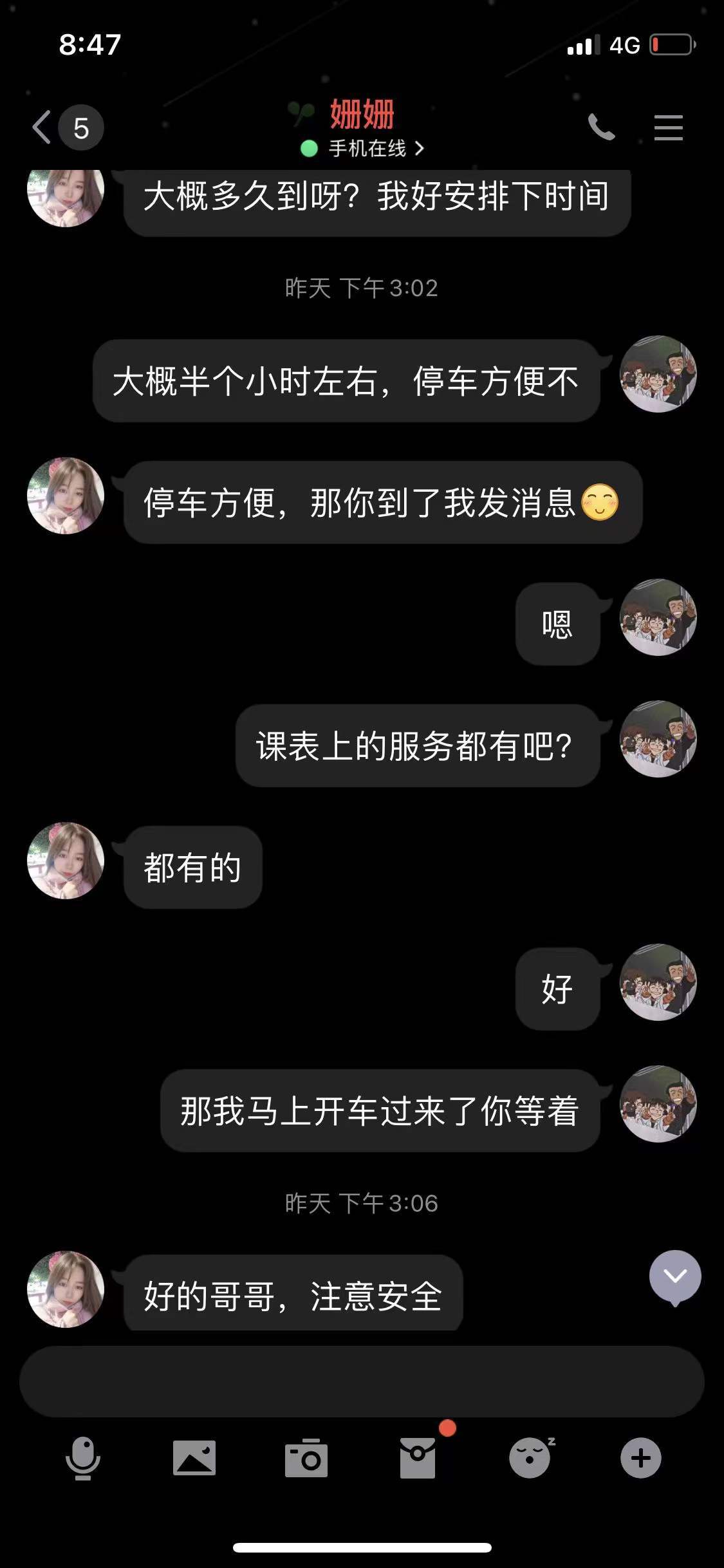Viewport: 724px width, 1568px height.
Task: Record a voice message
Action: click(x=83, y=1459)
